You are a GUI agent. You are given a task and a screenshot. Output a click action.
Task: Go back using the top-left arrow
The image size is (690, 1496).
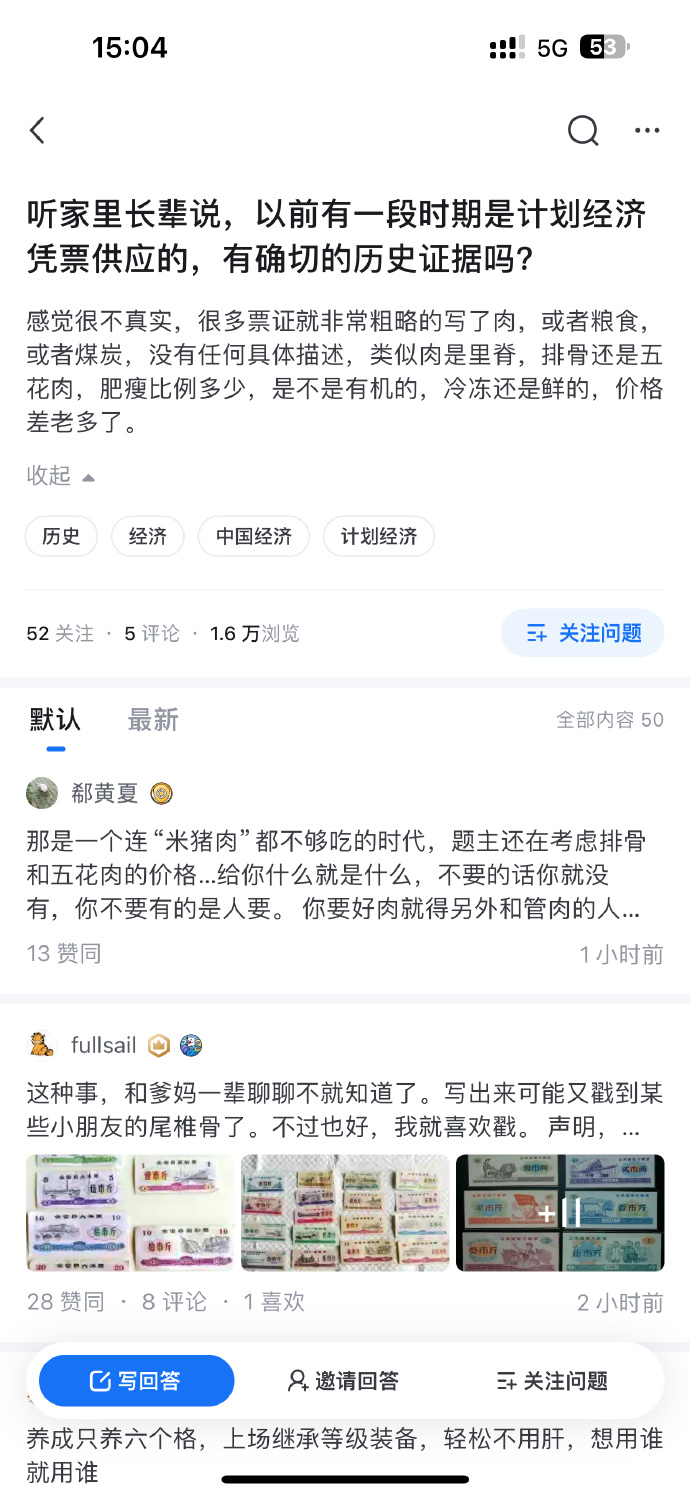click(38, 130)
